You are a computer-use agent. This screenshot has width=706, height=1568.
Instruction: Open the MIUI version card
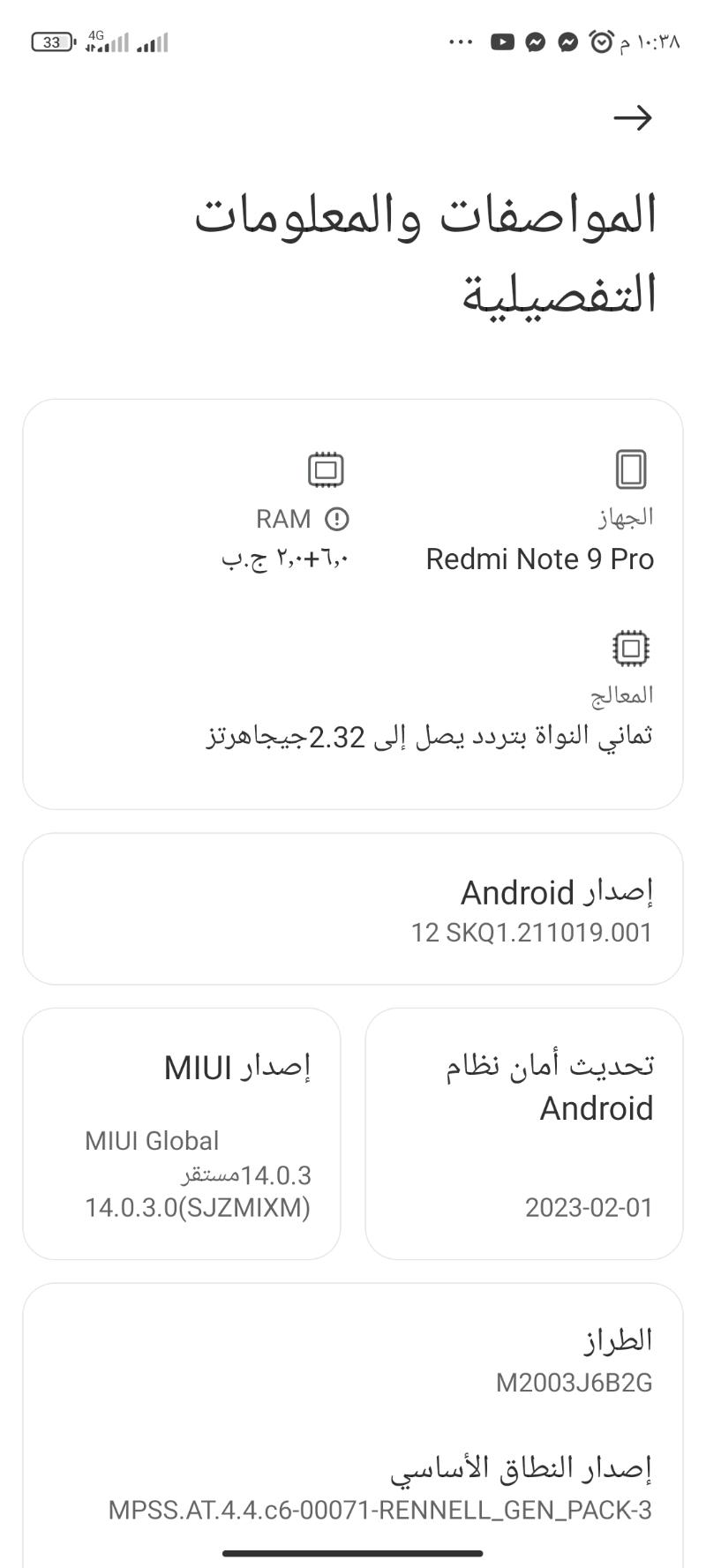182,1133
